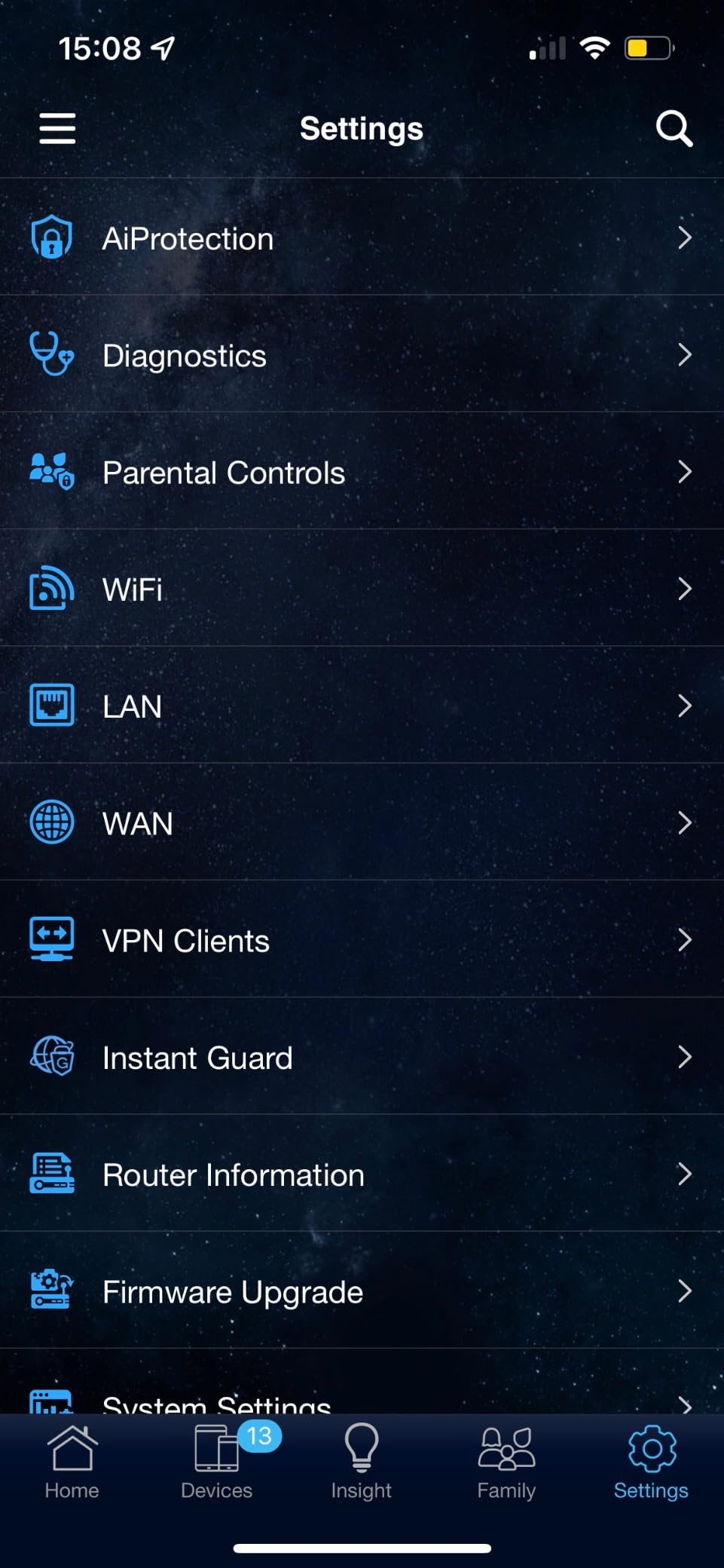The height and width of the screenshot is (1568, 724).
Task: Expand the WiFi row chevron
Action: (x=684, y=589)
